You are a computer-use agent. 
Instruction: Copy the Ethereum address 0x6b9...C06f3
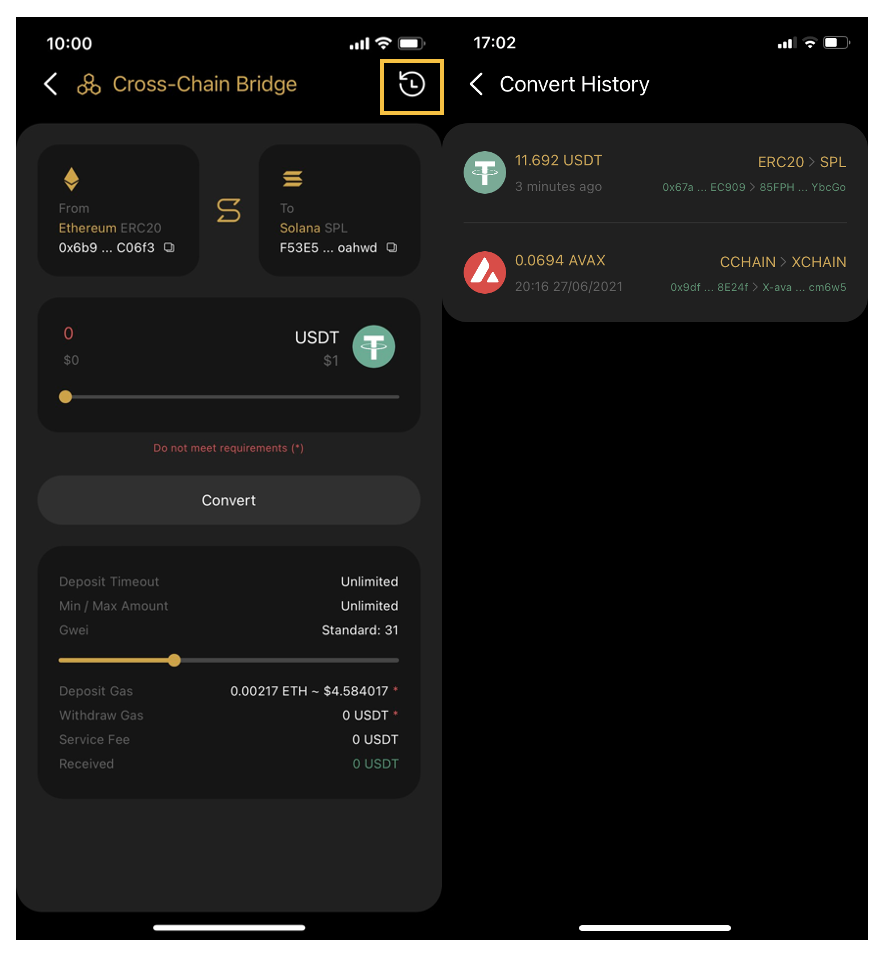(169, 247)
